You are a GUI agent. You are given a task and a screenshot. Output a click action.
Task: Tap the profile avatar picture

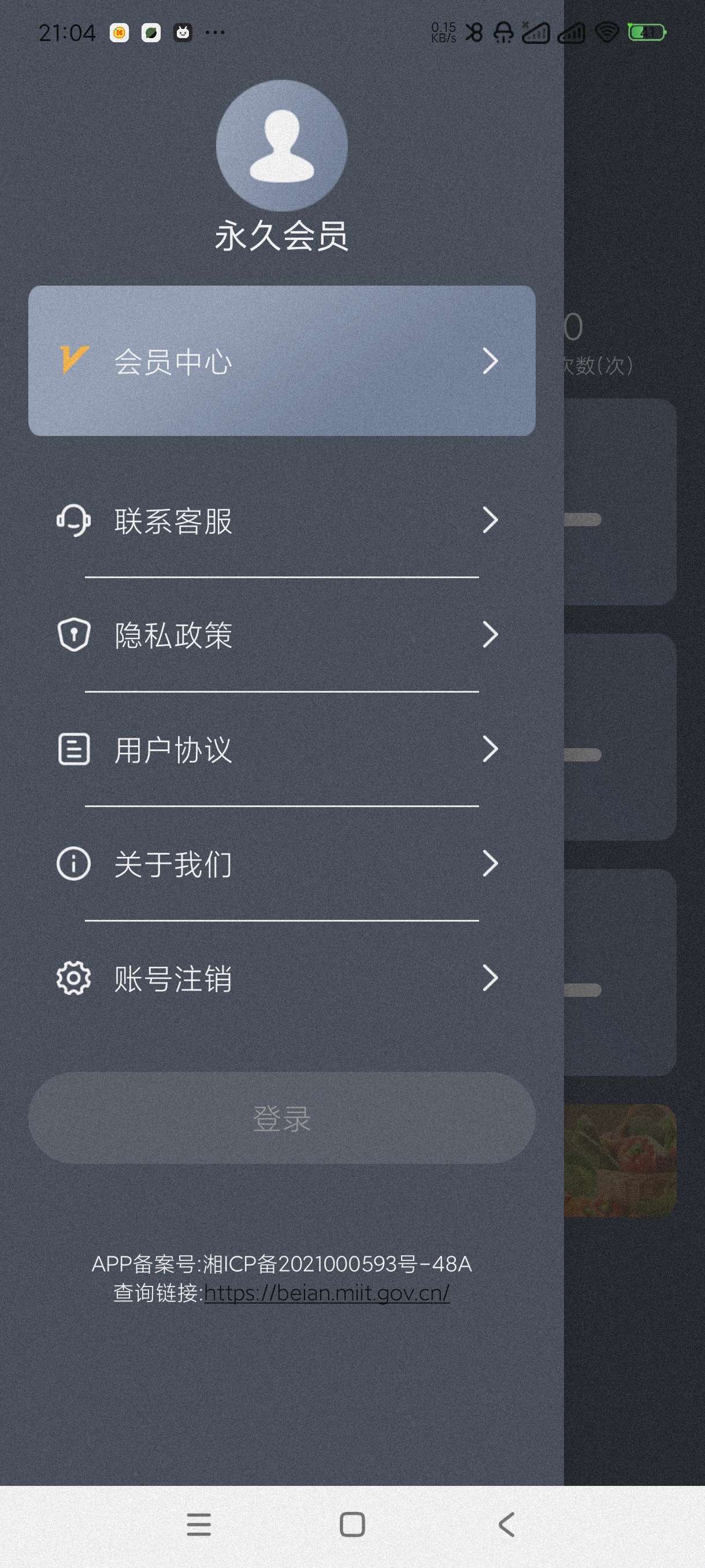click(x=281, y=146)
